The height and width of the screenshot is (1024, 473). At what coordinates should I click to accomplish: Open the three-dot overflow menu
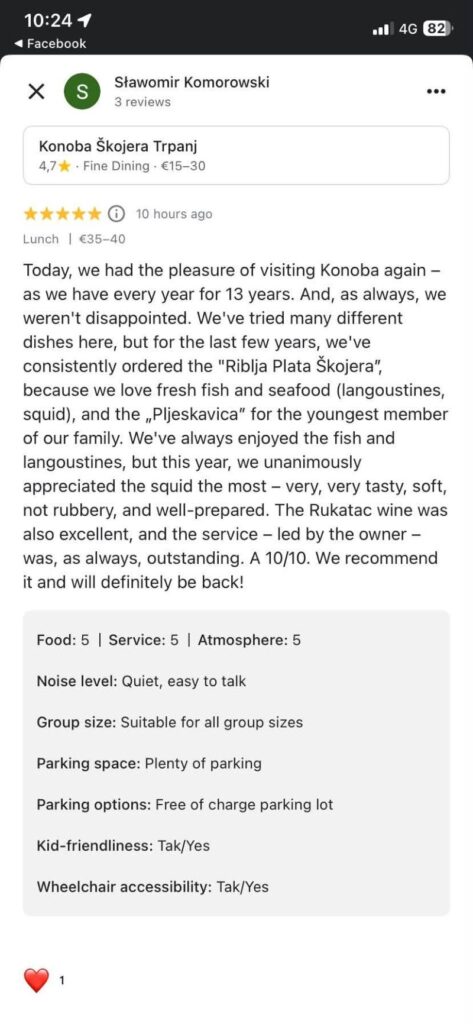[x=435, y=91]
